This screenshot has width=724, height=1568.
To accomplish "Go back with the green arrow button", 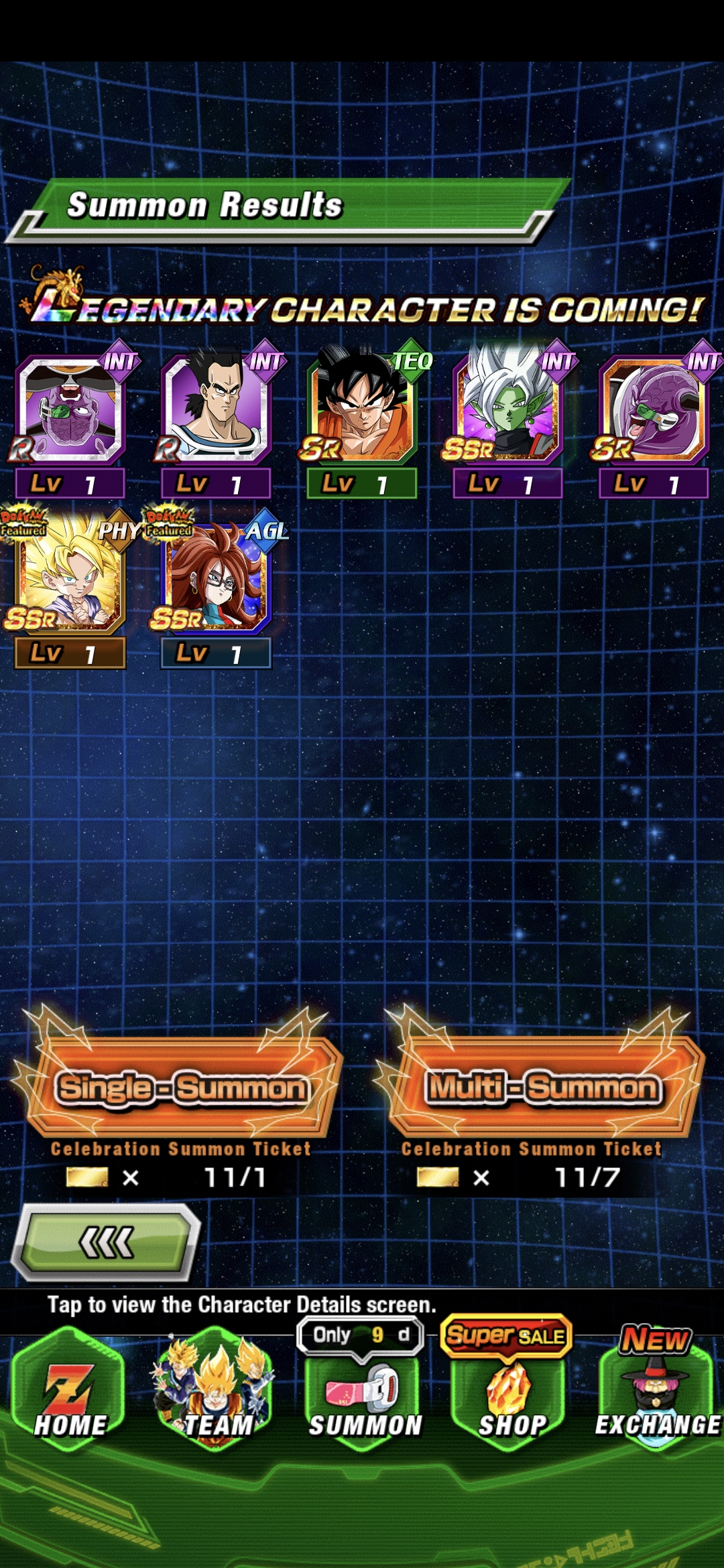I will click(x=107, y=1244).
